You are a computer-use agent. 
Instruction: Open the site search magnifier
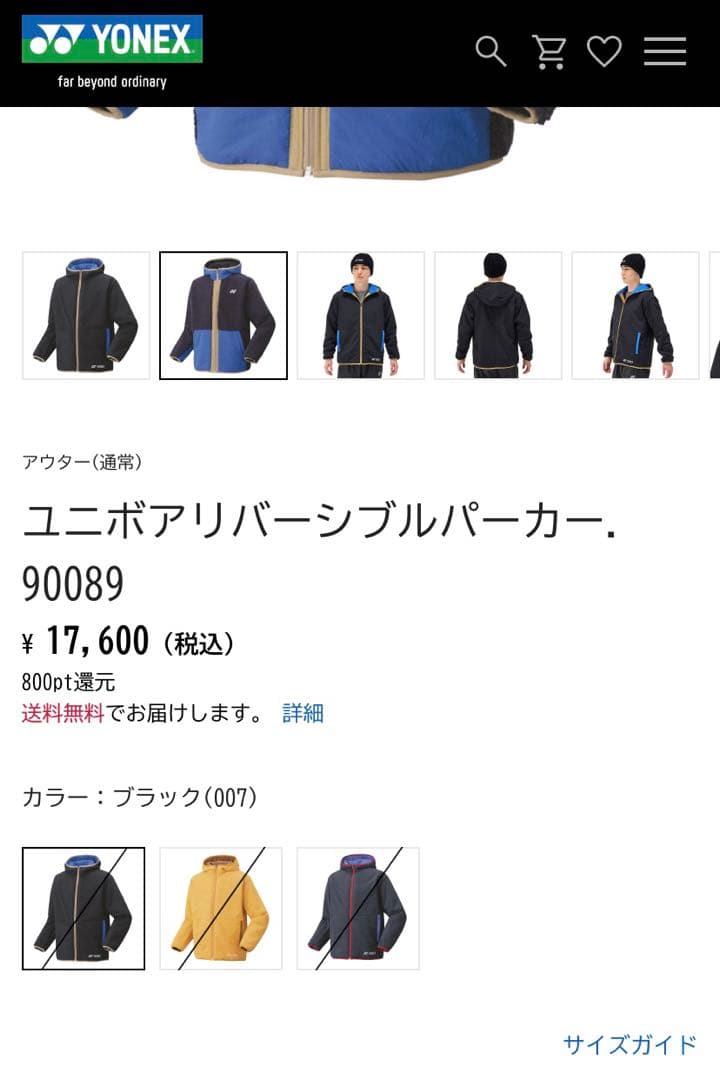point(490,52)
